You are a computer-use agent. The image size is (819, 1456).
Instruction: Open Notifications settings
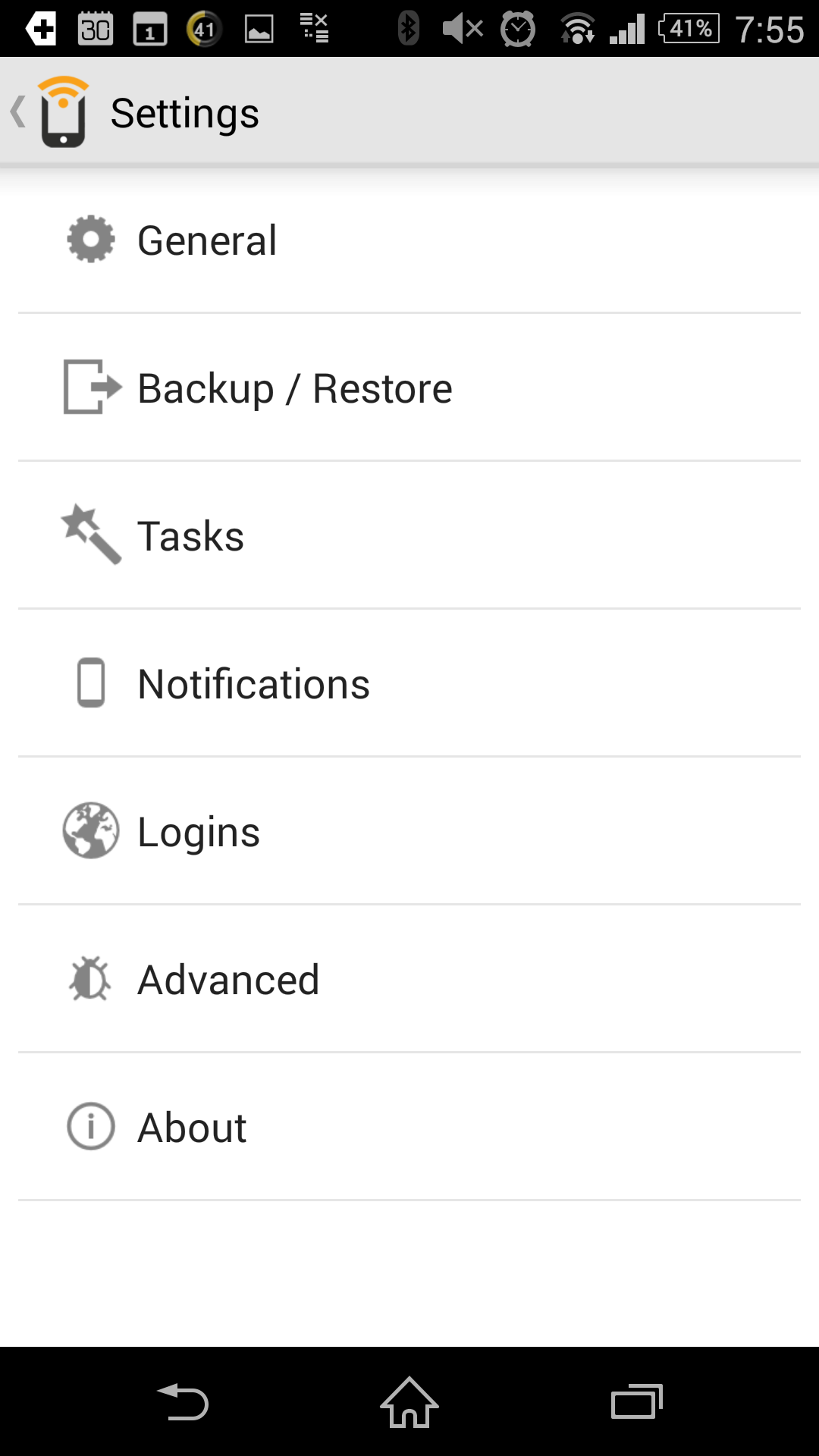(409, 683)
